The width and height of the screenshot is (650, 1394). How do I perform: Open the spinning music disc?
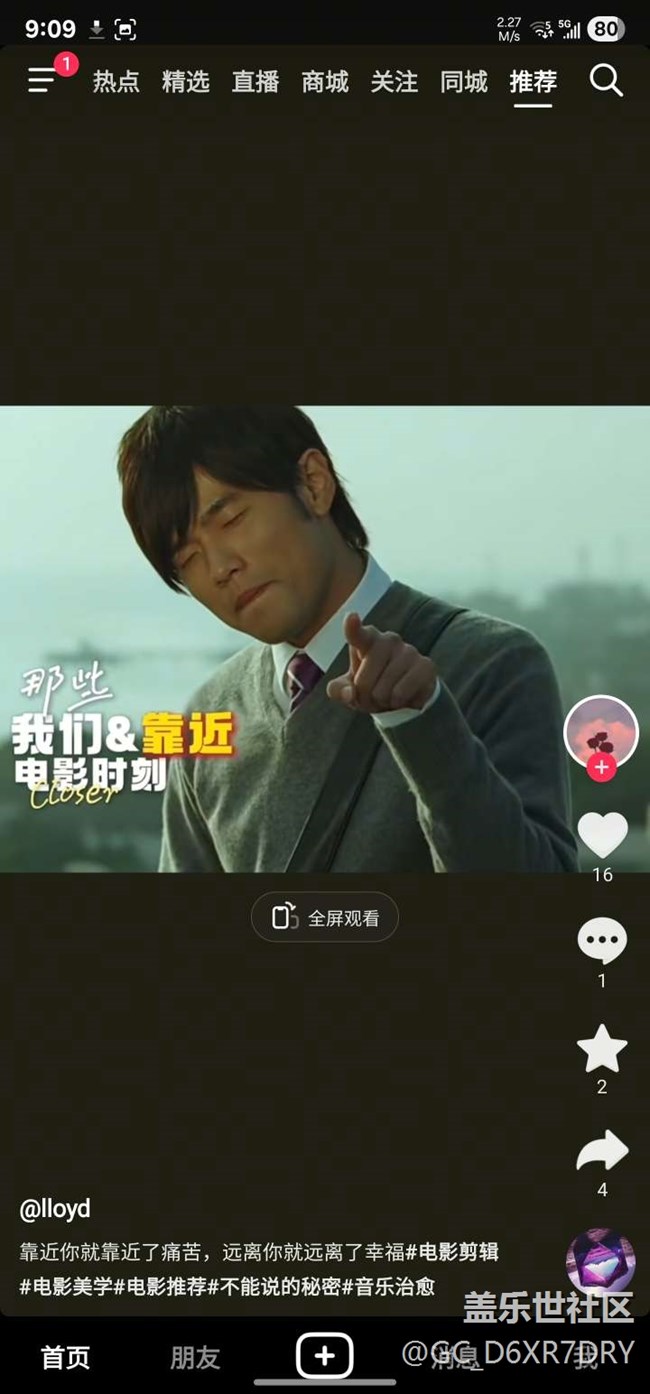pyautogui.click(x=601, y=1262)
